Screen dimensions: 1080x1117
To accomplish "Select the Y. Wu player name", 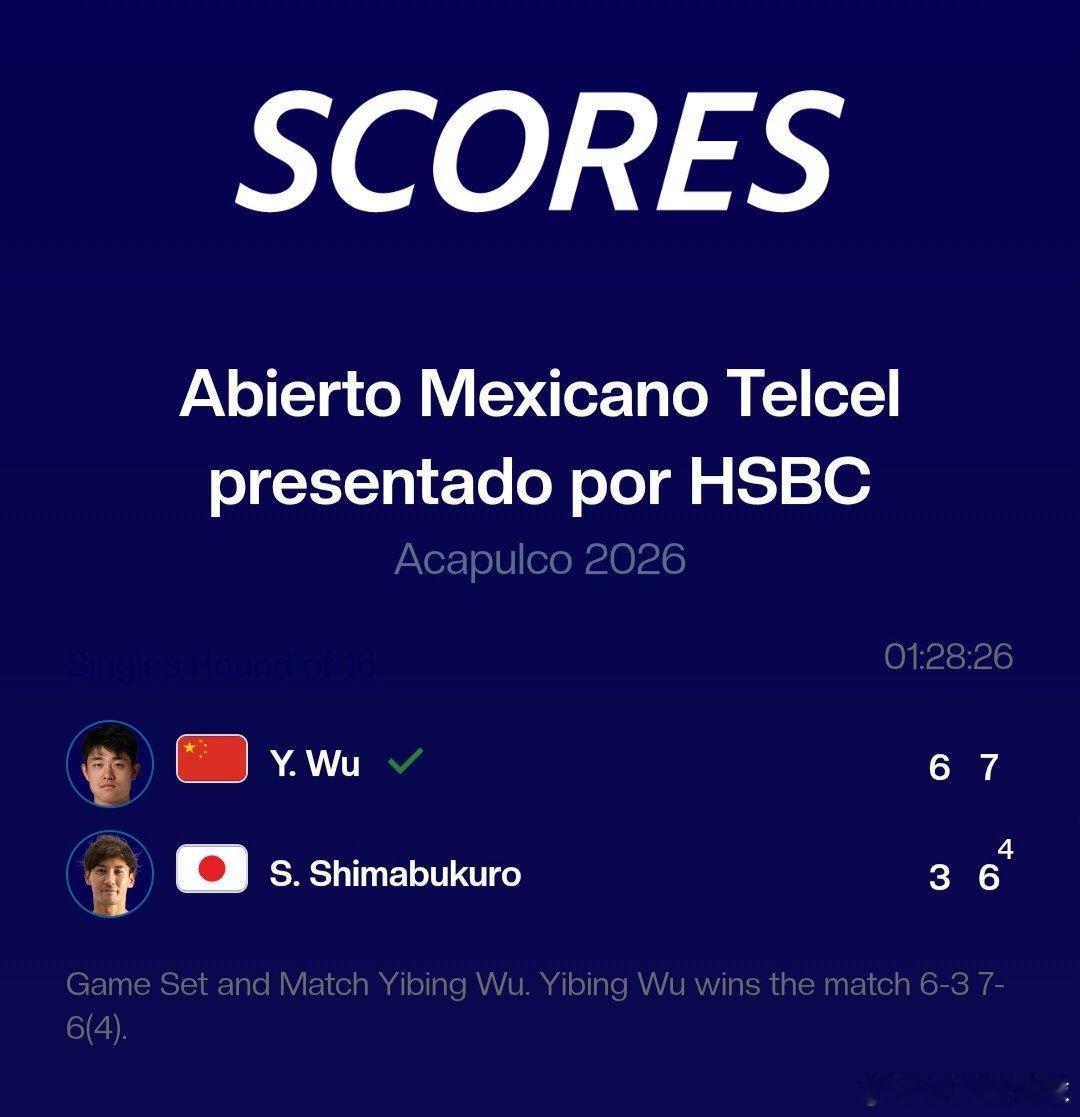I will click(317, 763).
